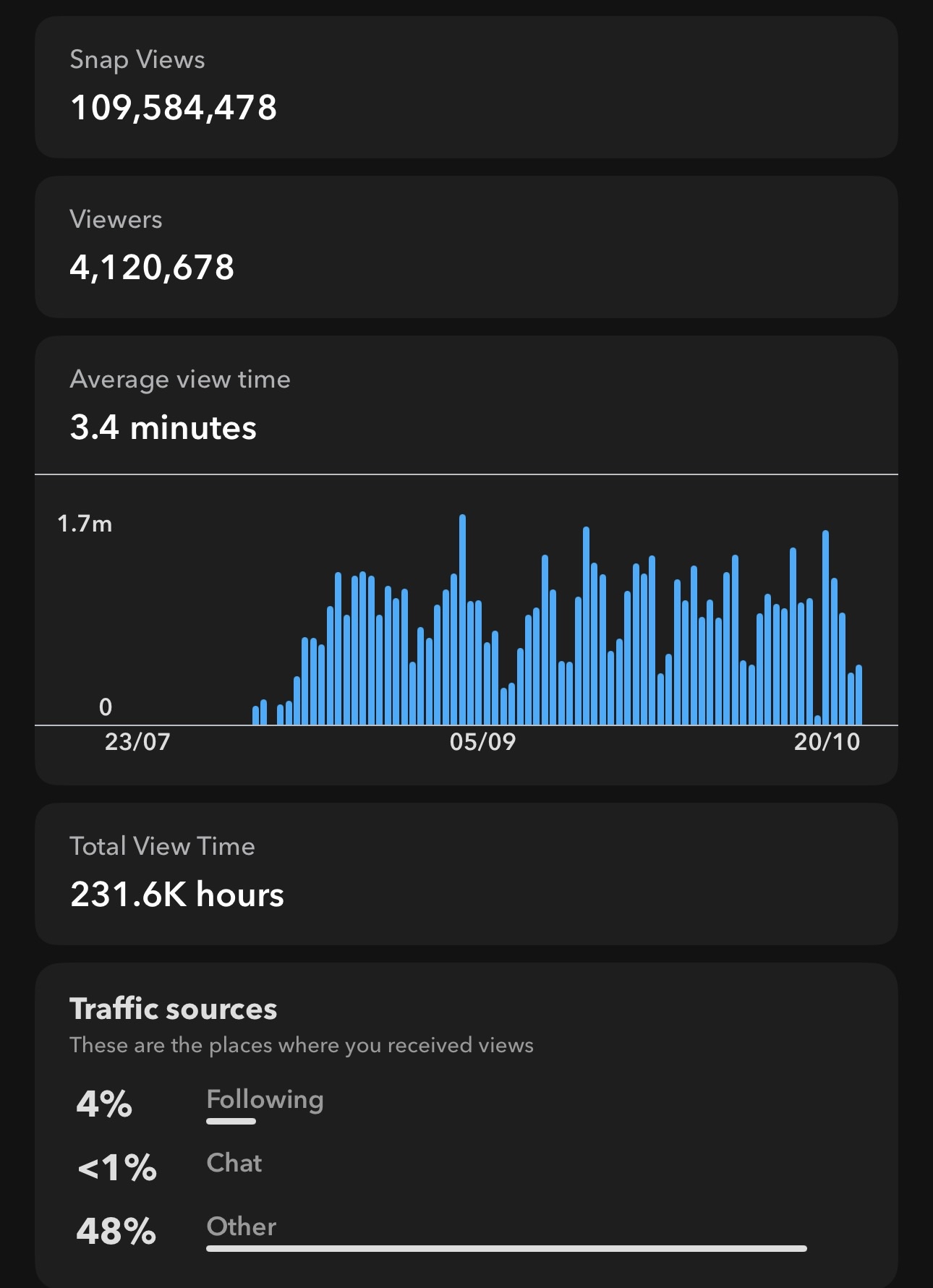Open the Viewers metric card
Viewport: 933px width, 1288px height.
(466, 247)
